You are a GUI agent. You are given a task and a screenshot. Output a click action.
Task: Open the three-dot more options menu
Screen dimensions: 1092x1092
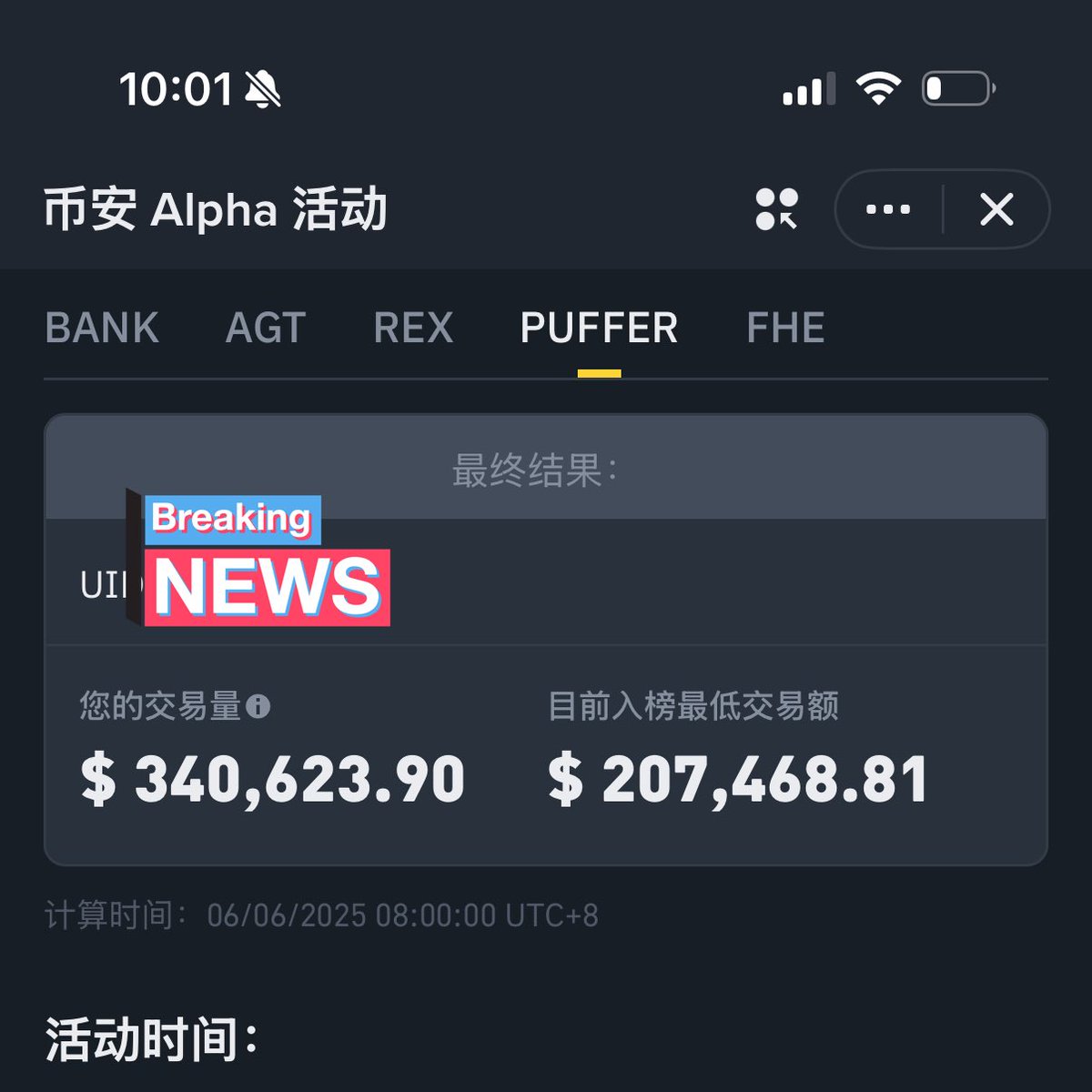(x=888, y=209)
